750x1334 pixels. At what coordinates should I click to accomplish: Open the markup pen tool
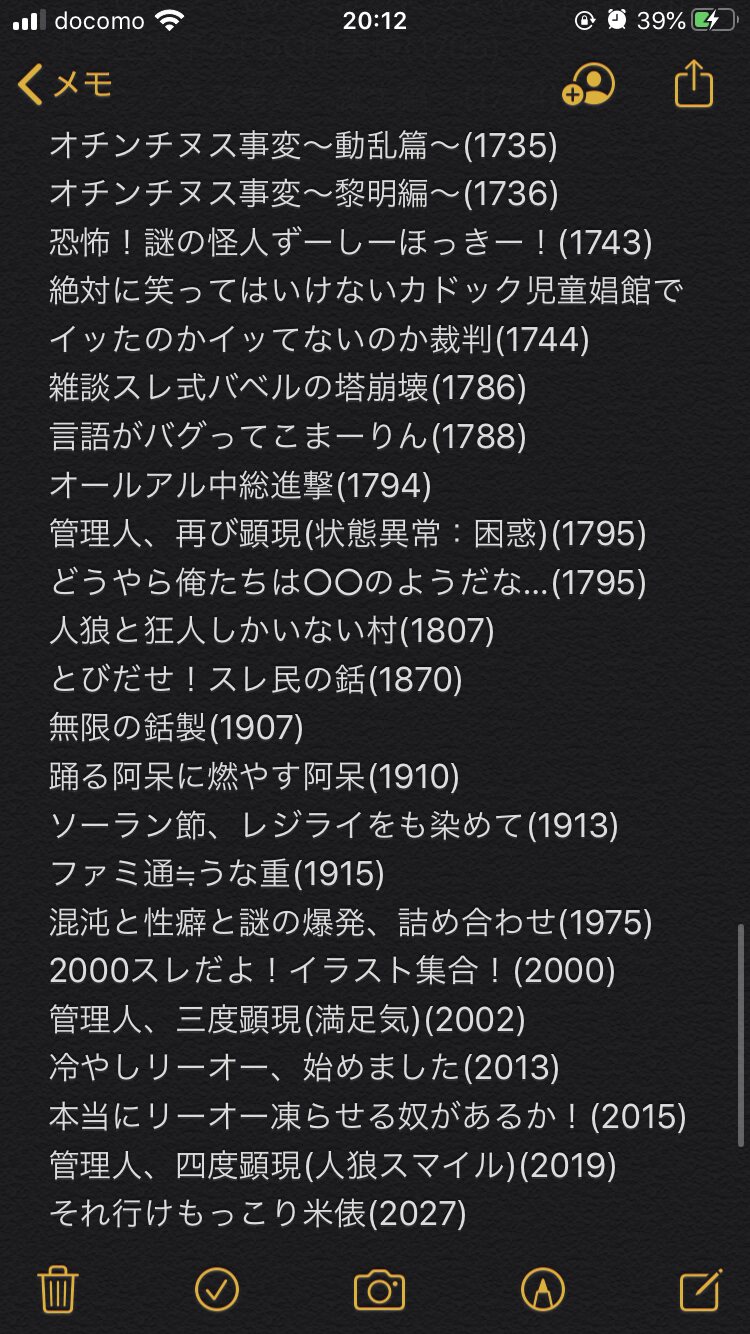point(542,1289)
